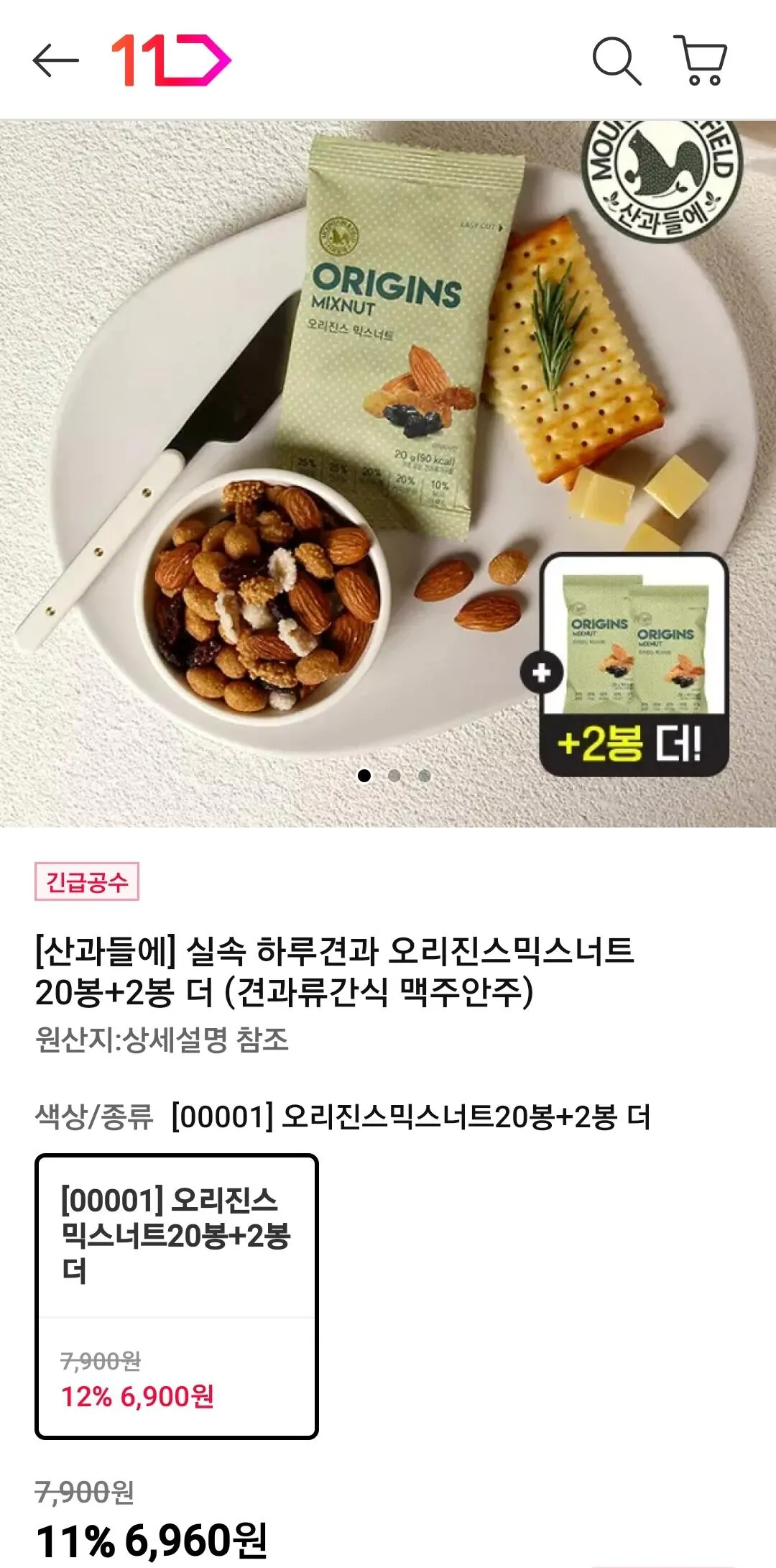Tap the 12% 6,900원 price link
776x1568 pixels.
137,1395
